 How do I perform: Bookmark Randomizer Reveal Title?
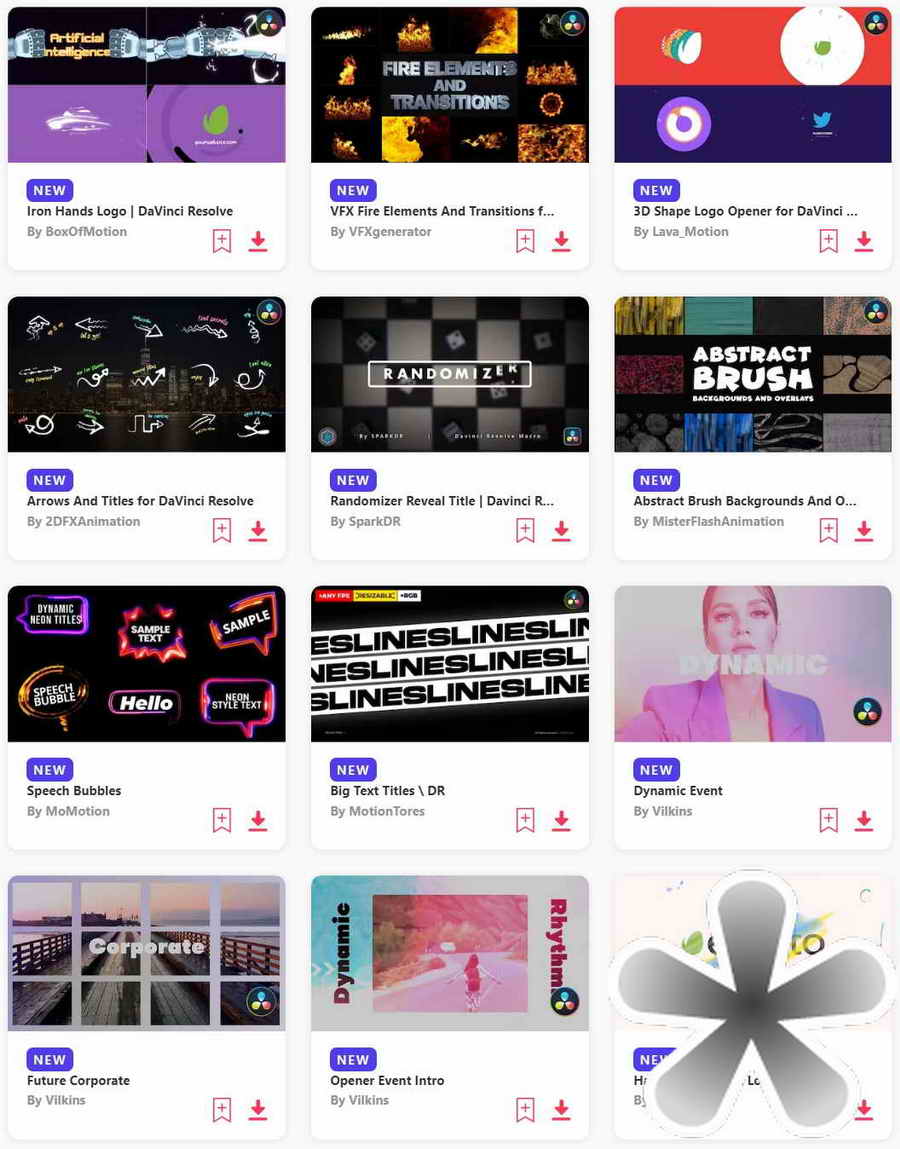pyautogui.click(x=525, y=530)
